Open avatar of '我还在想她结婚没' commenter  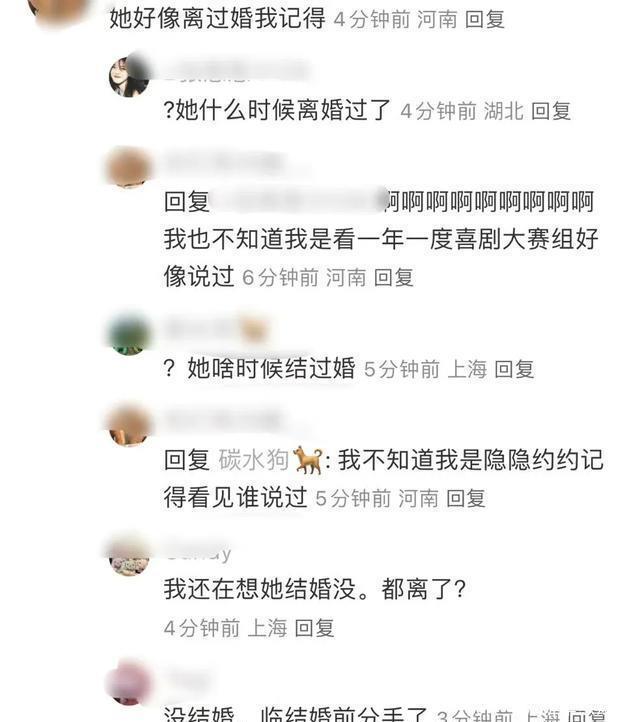click(129, 557)
